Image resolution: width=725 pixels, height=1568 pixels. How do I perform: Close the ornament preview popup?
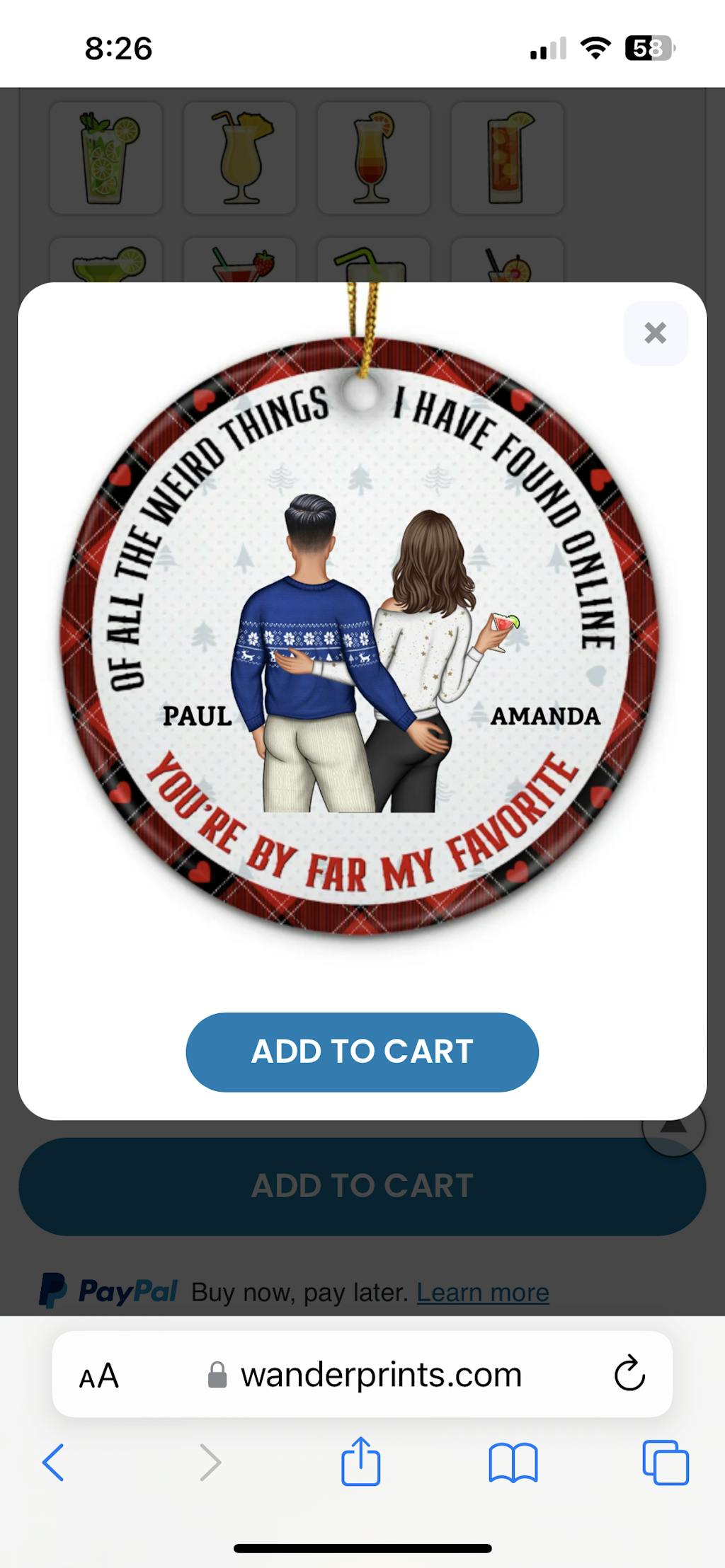pyautogui.click(x=655, y=333)
